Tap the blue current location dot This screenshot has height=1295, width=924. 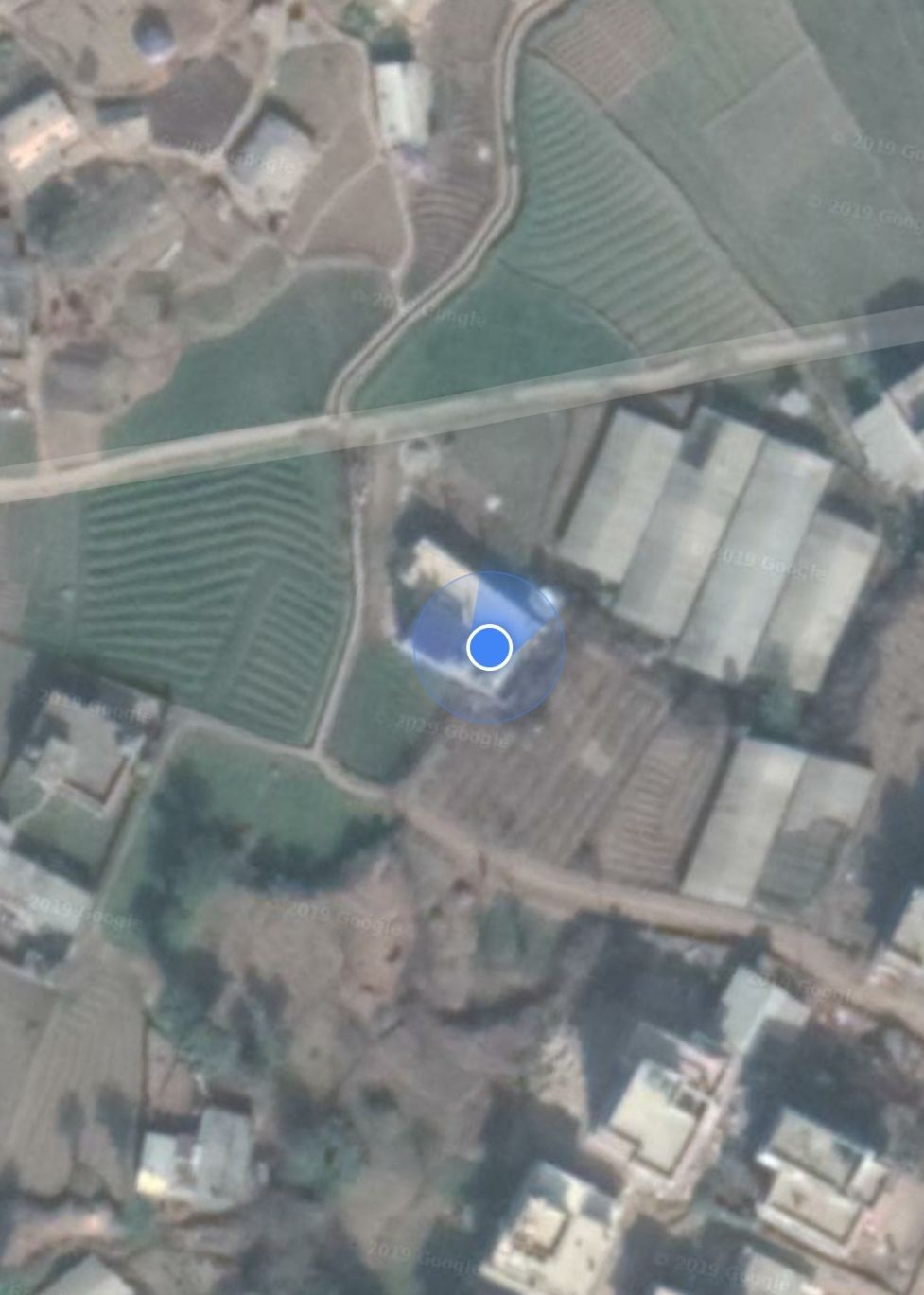tap(489, 648)
